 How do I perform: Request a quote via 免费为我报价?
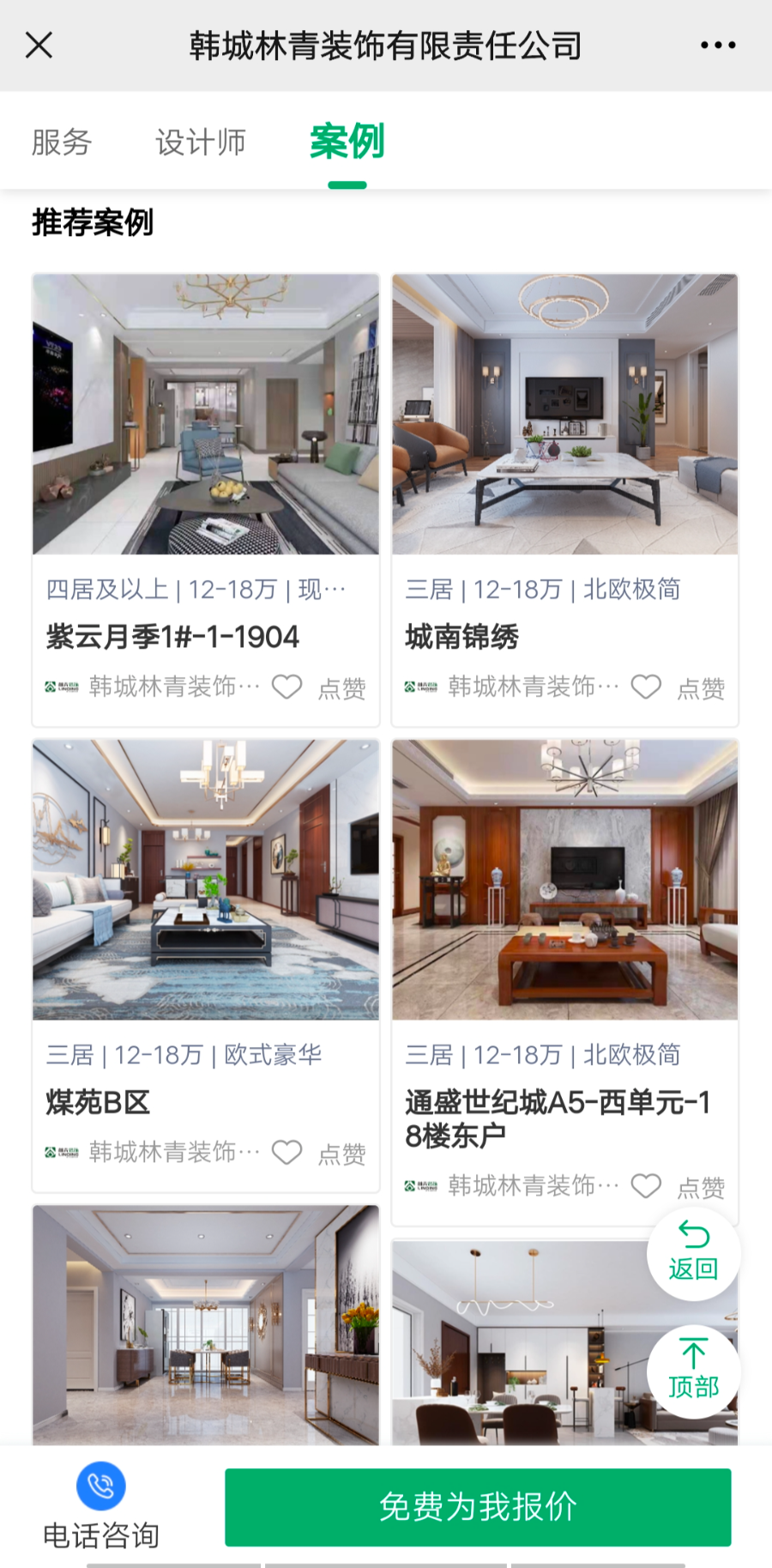coord(478,1507)
